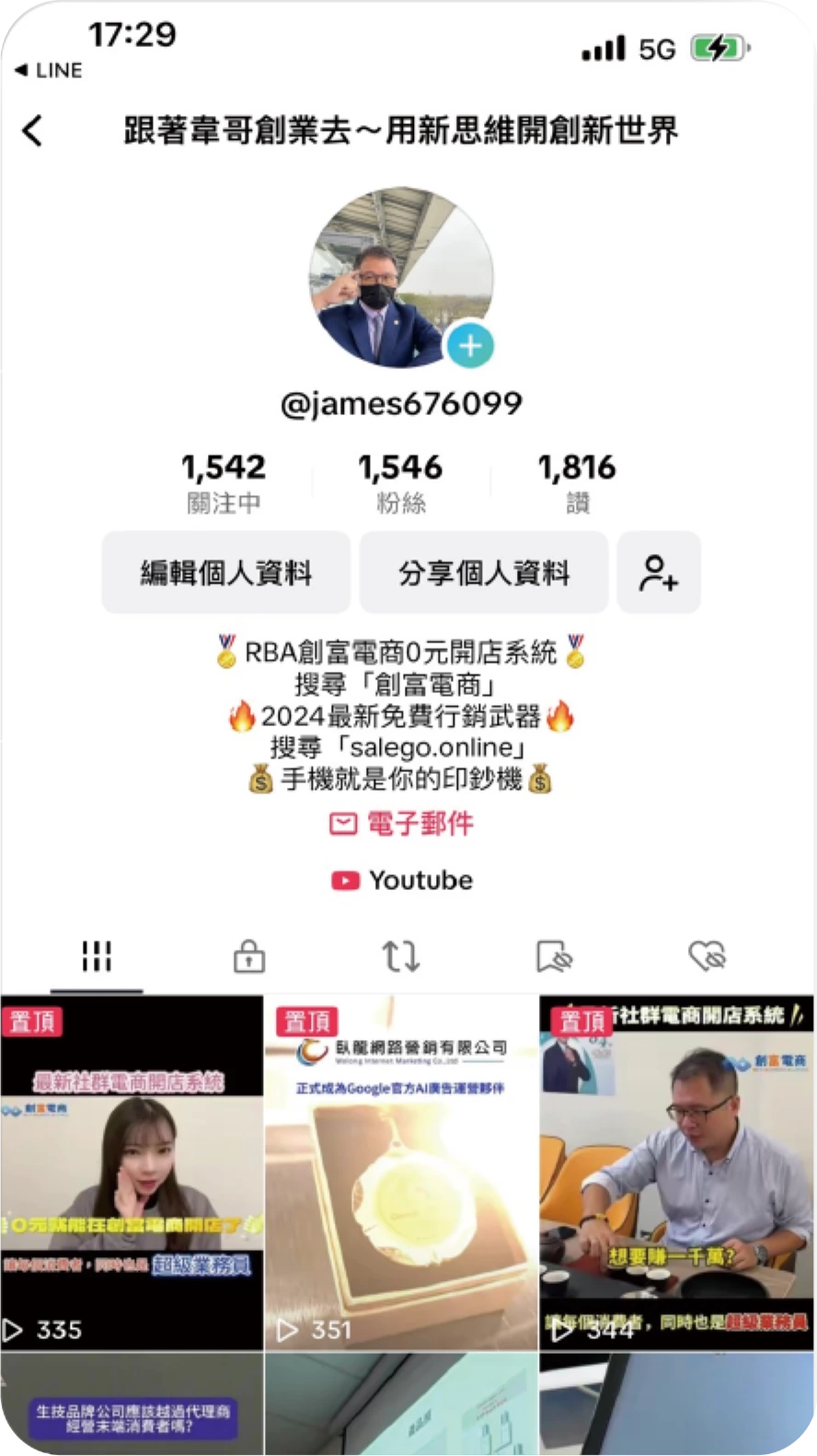Open the Youtube link

click(x=402, y=881)
